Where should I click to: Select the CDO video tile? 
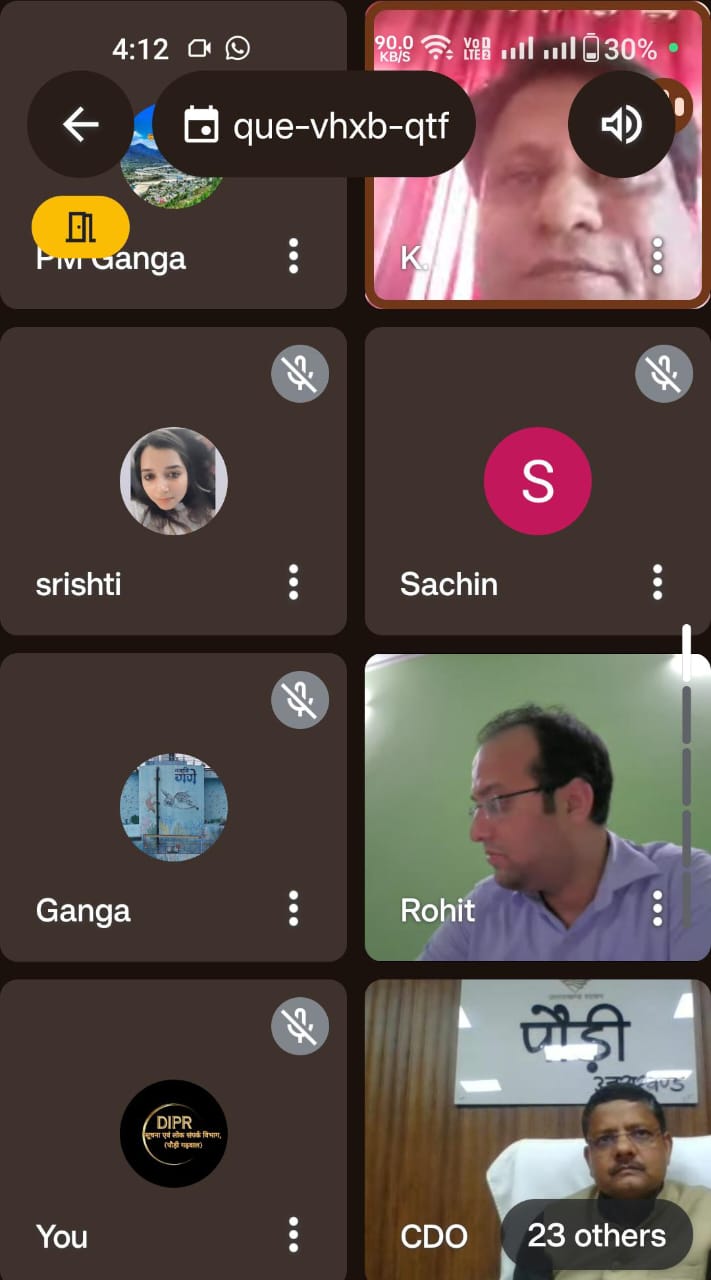pyautogui.click(x=500, y=1100)
